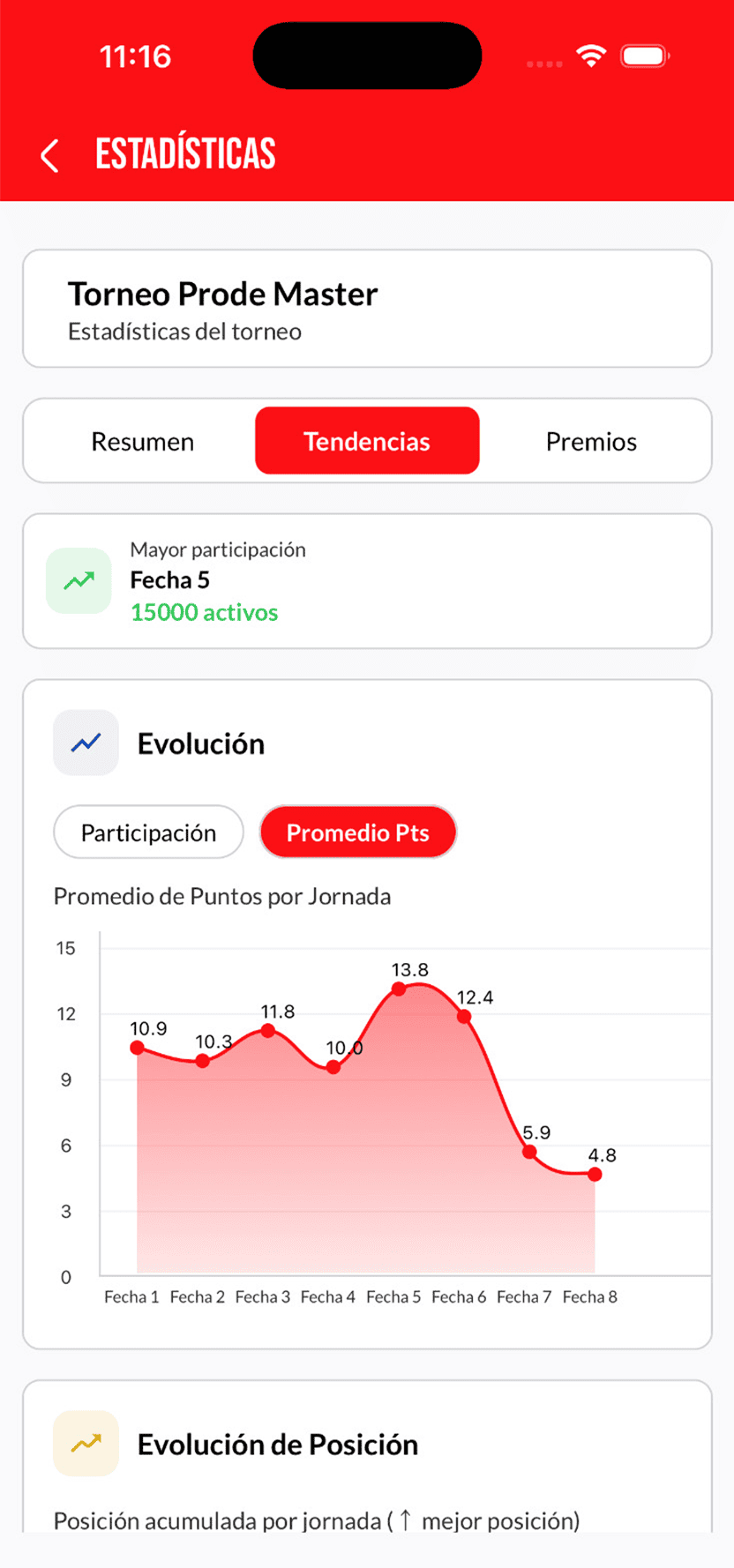Tap the battery indicator in the status bar

tap(645, 55)
